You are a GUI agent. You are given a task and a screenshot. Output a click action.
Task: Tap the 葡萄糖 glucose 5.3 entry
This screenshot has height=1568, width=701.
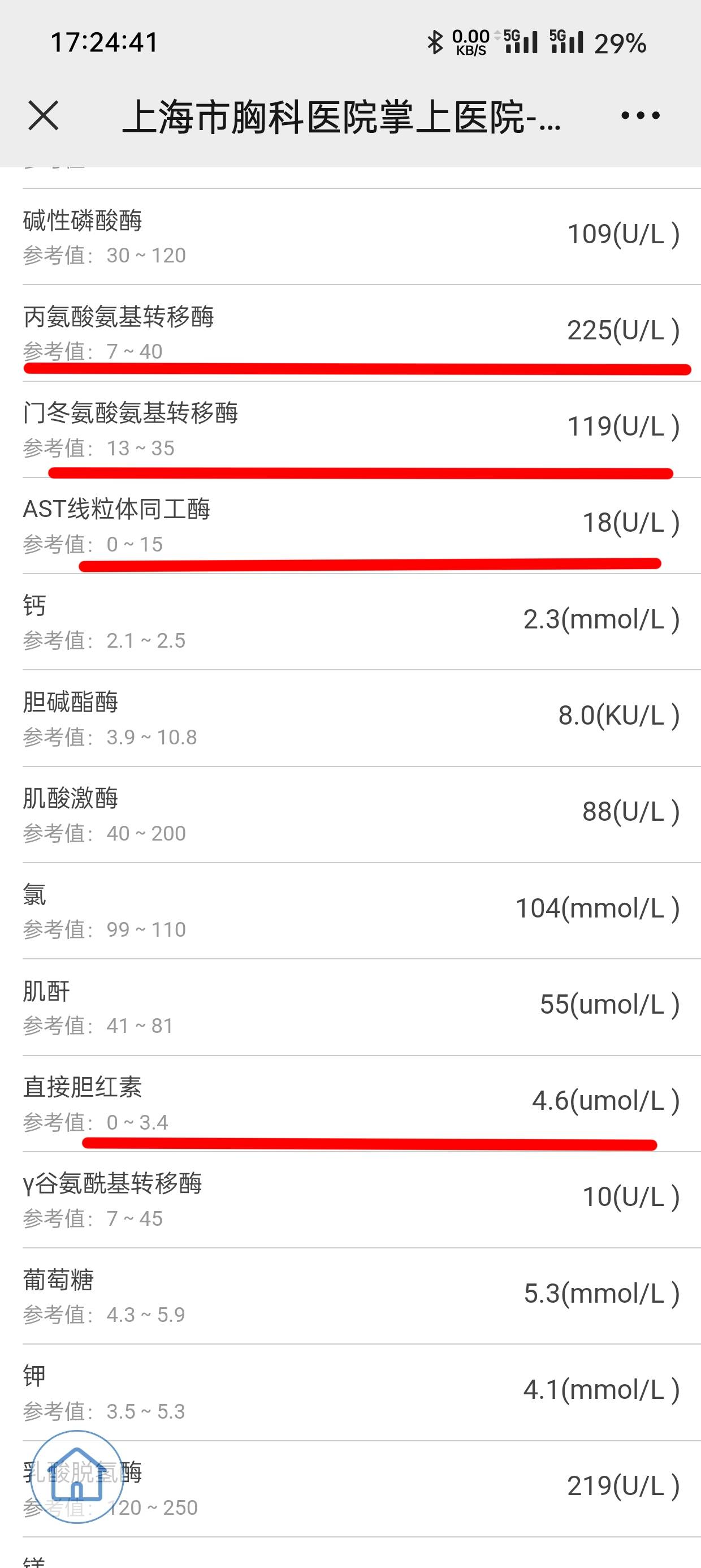click(350, 1296)
